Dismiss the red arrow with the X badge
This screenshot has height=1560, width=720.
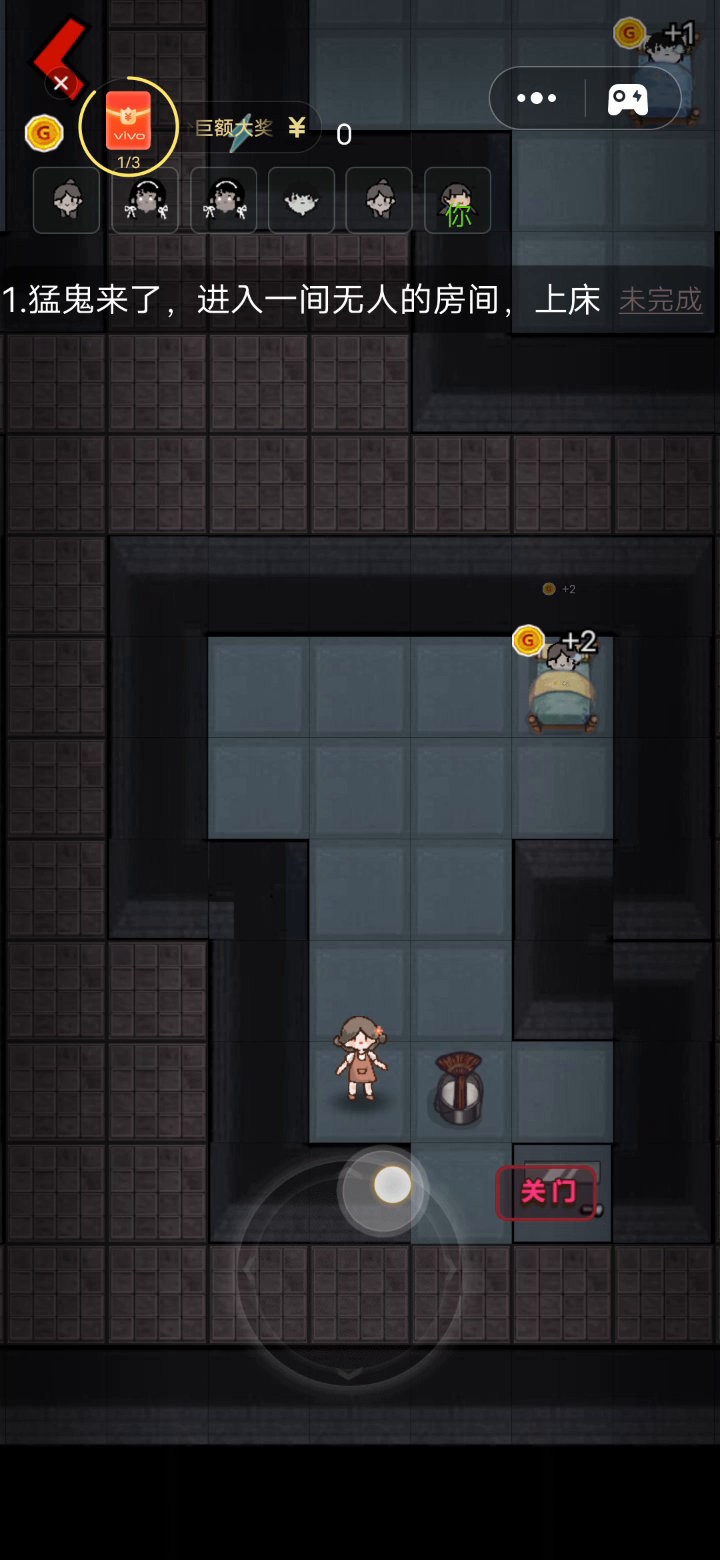[60, 60]
